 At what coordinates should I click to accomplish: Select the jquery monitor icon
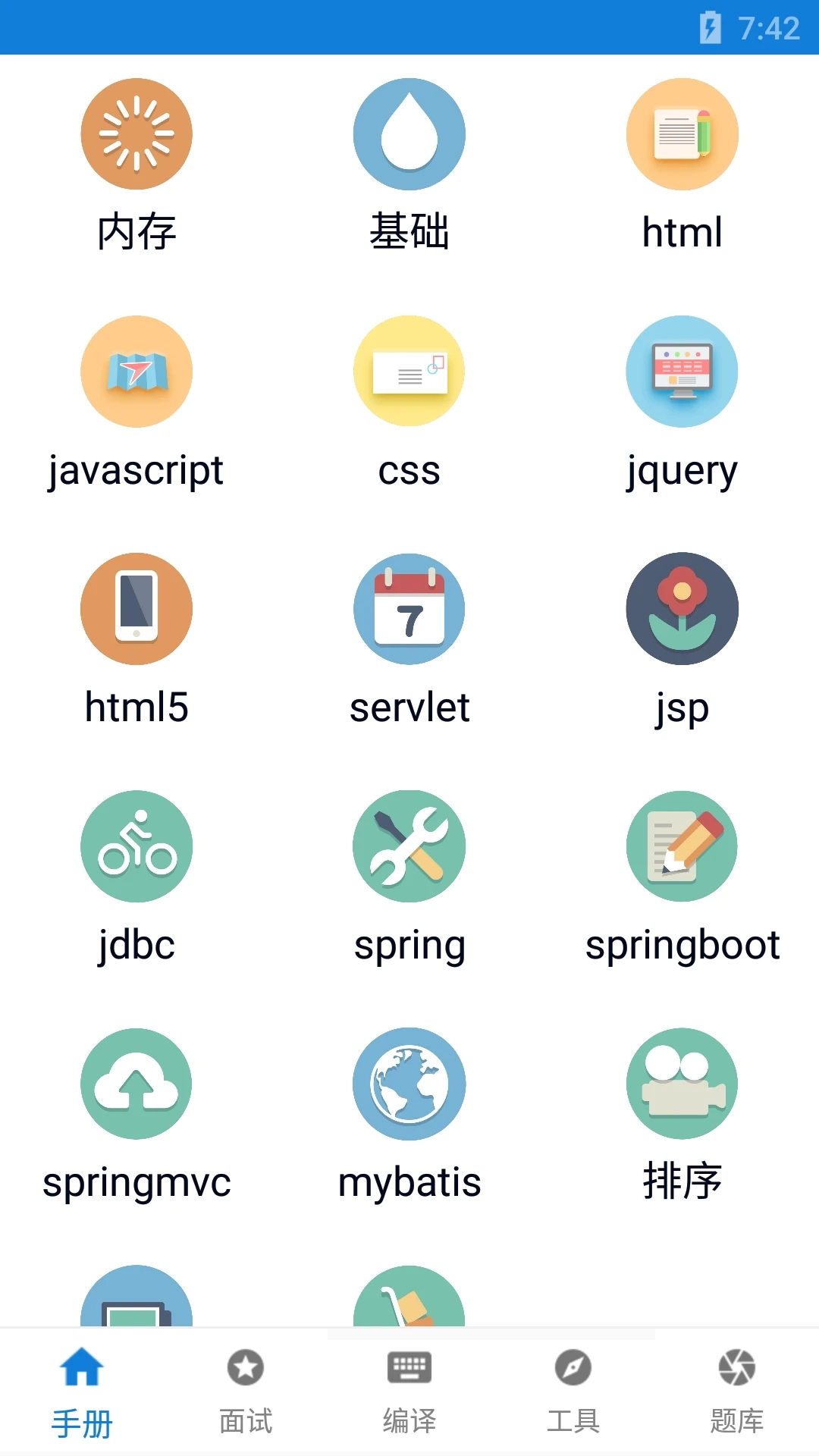coord(682,372)
